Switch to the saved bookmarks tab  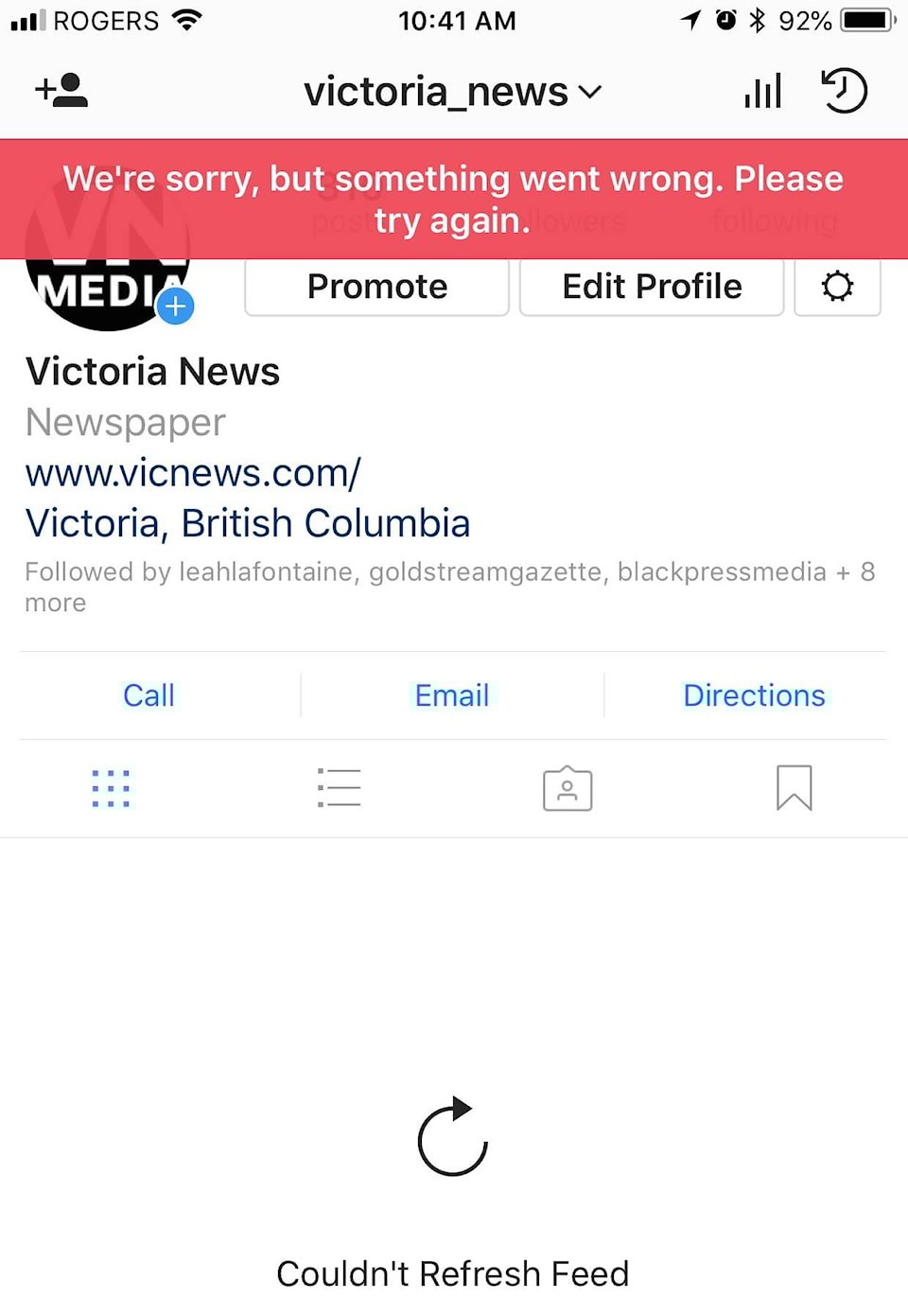[794, 788]
